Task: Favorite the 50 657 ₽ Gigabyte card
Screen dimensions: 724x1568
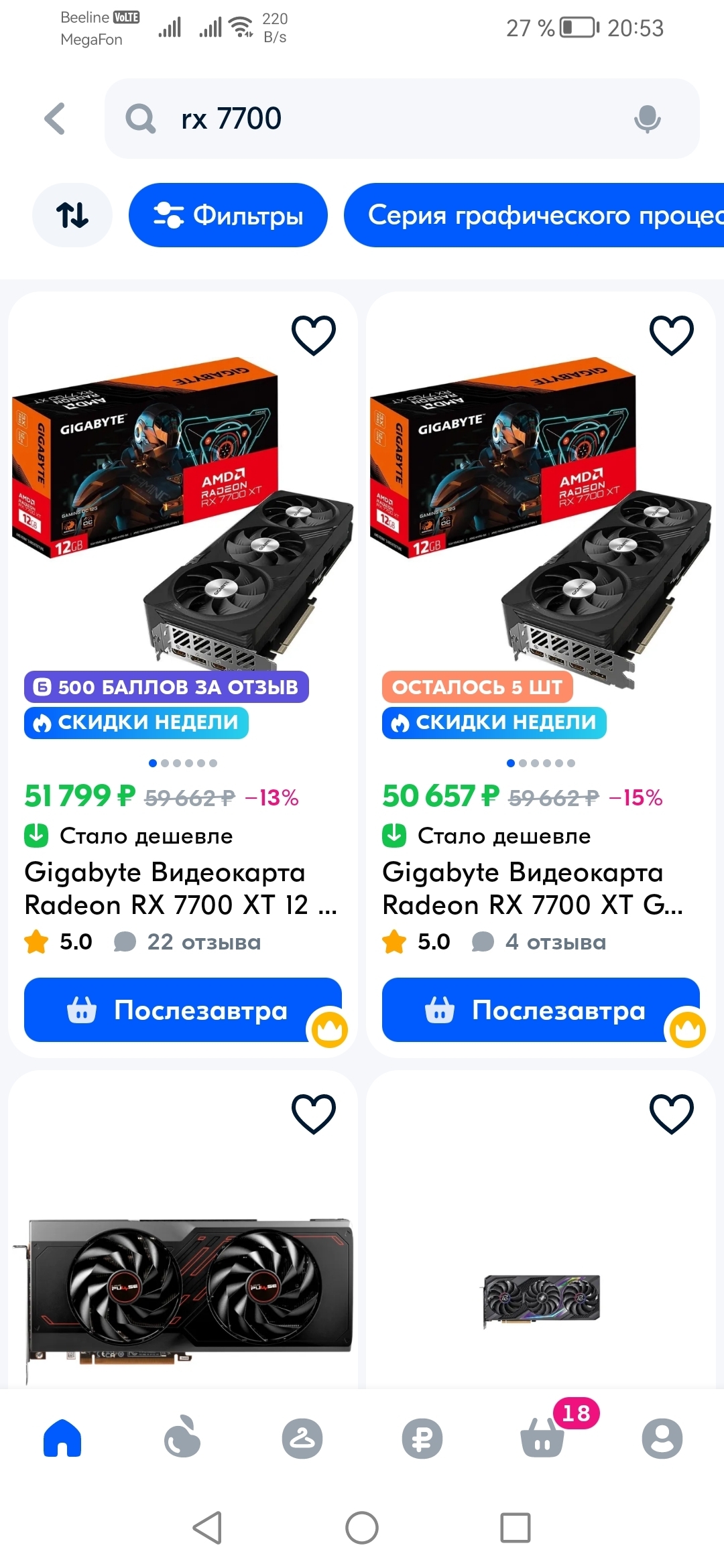Action: coord(671,334)
